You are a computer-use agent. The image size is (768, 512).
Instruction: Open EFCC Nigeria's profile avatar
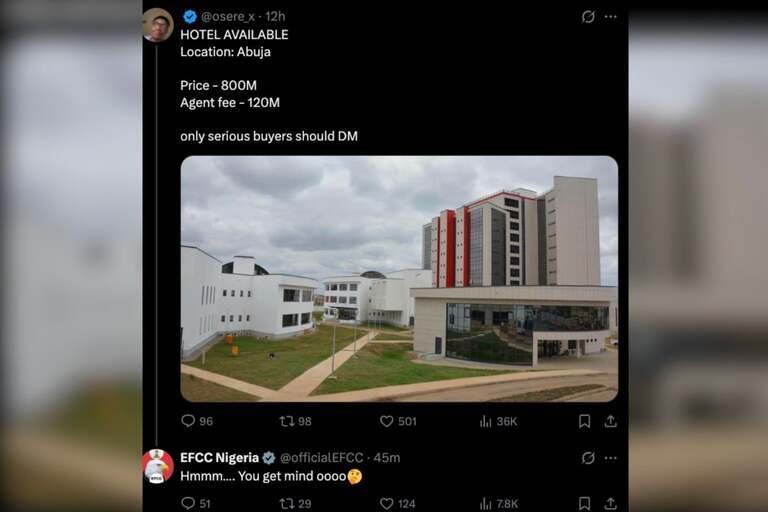(158, 466)
